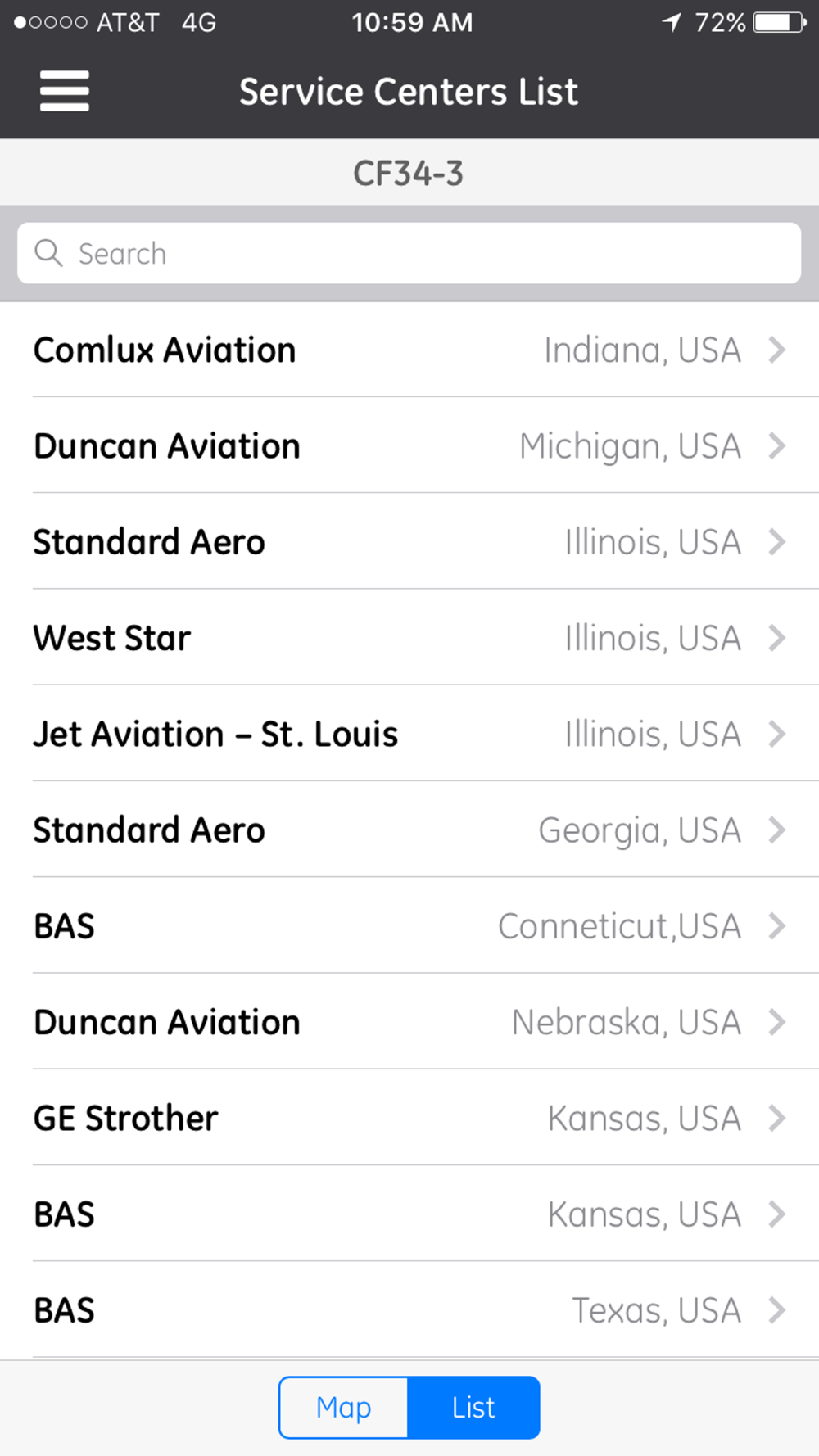View GE Strother in Kansas

tap(409, 1117)
